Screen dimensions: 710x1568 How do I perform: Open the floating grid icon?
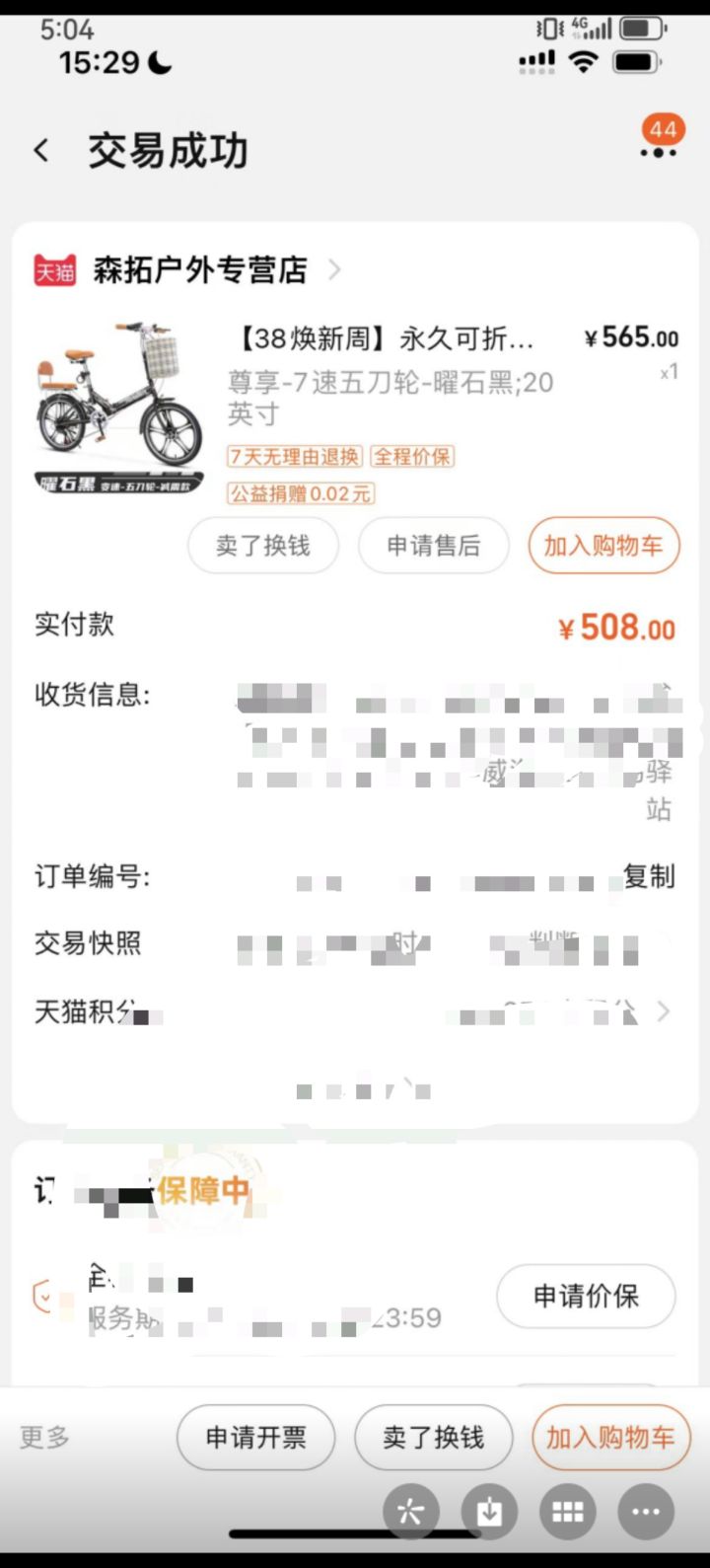click(x=568, y=1511)
